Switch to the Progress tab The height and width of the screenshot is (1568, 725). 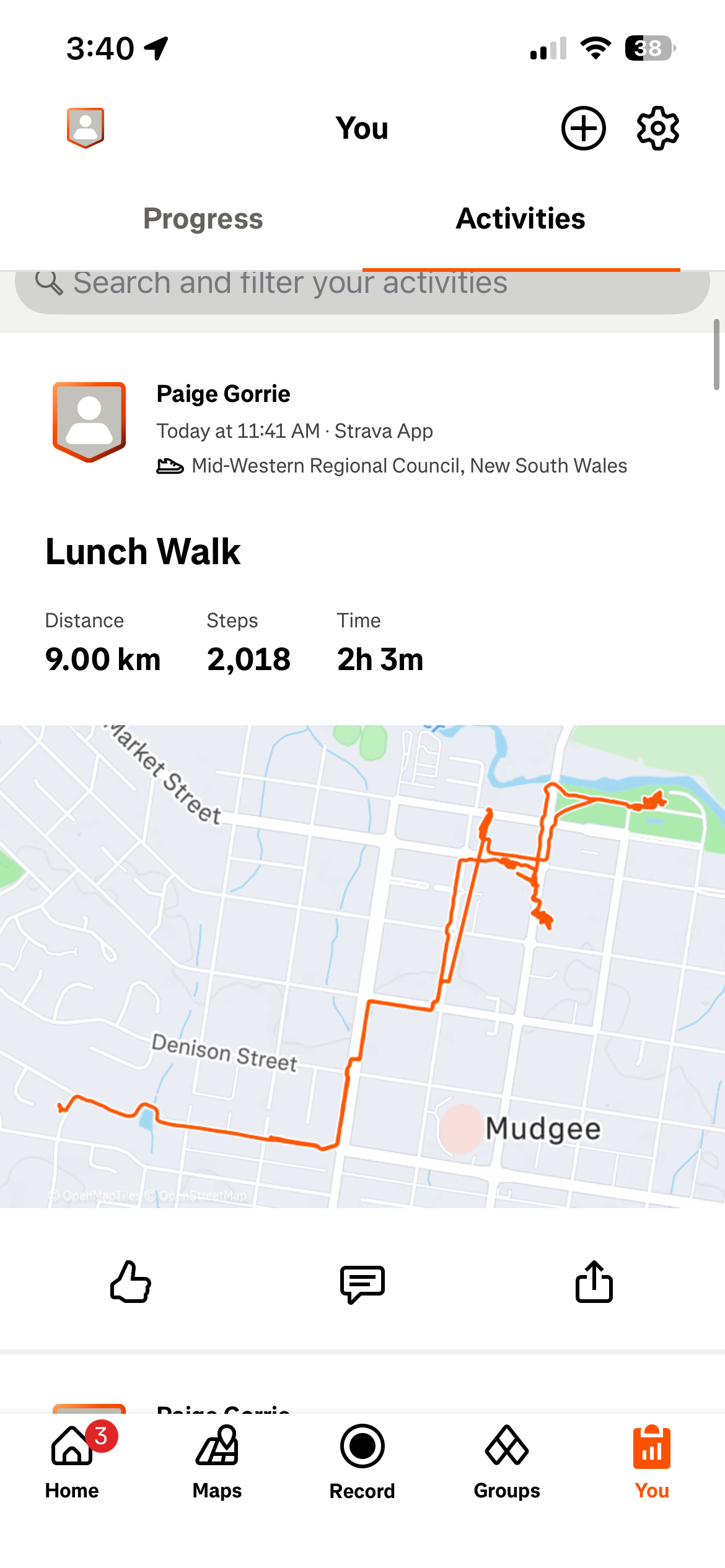point(203,219)
